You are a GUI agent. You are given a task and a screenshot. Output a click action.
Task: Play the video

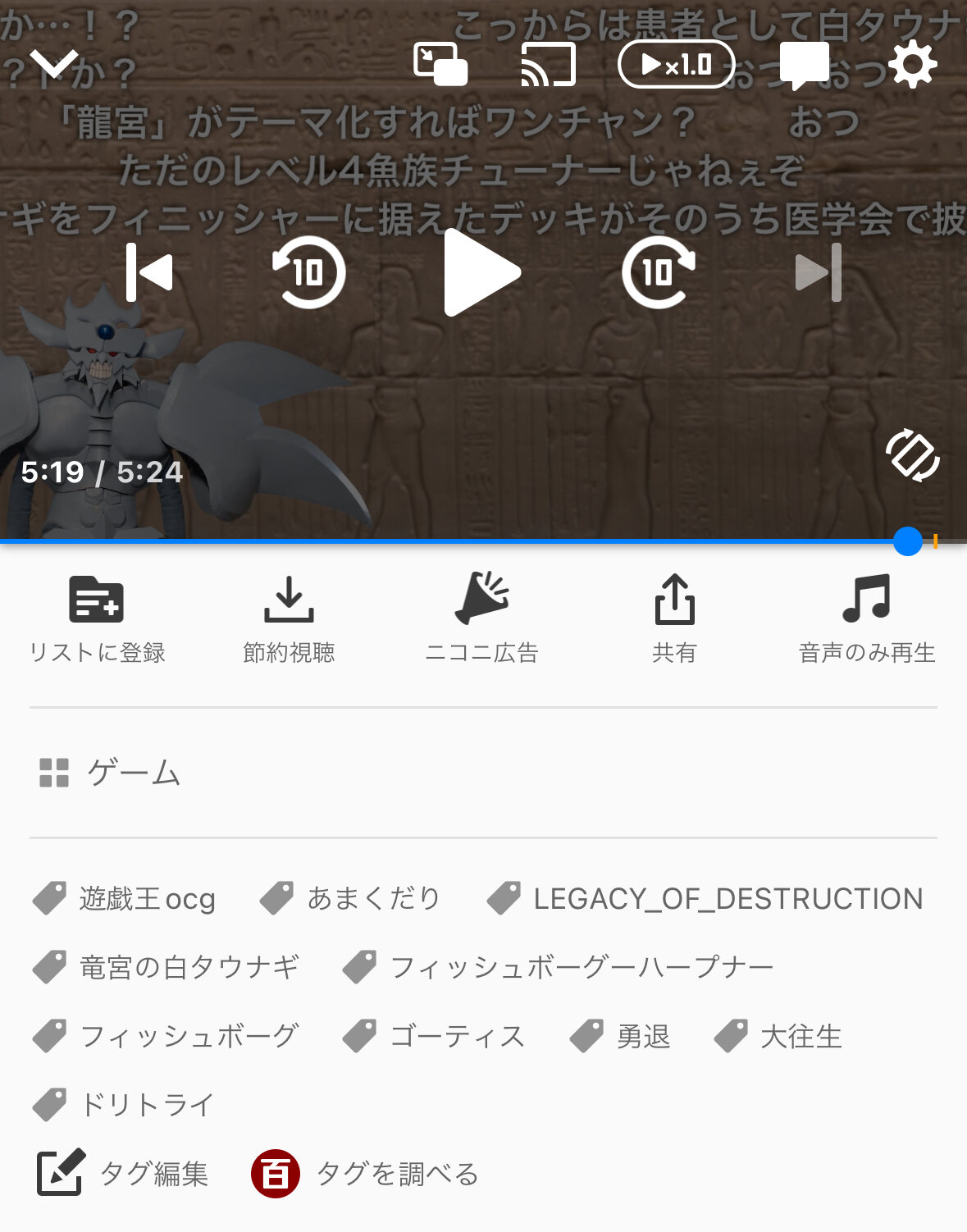pos(481,272)
